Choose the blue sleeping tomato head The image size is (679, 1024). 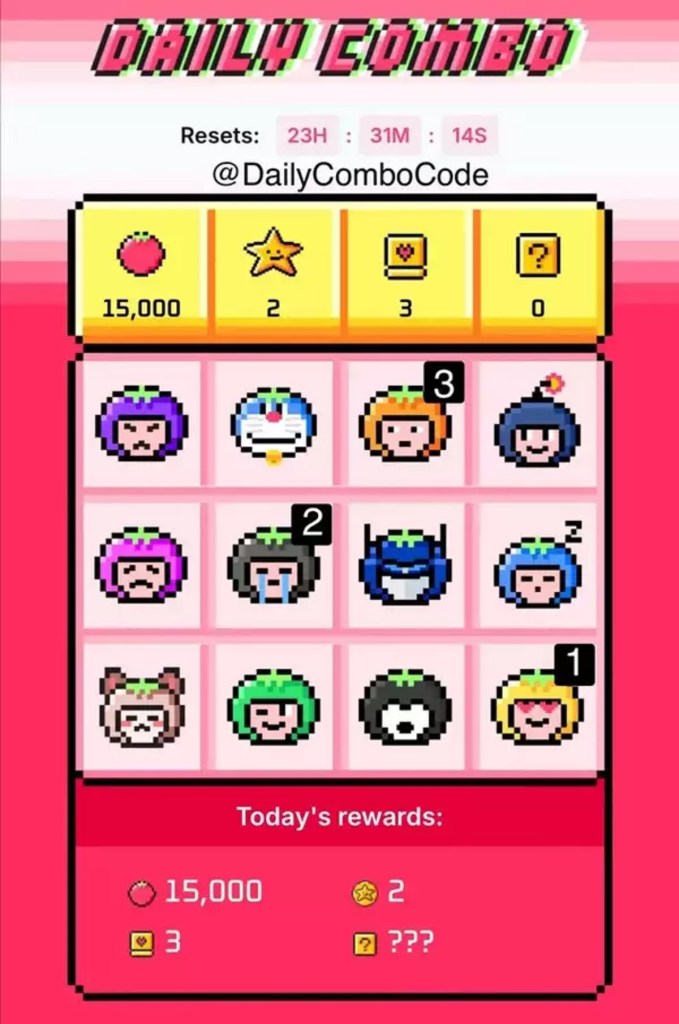(x=537, y=572)
